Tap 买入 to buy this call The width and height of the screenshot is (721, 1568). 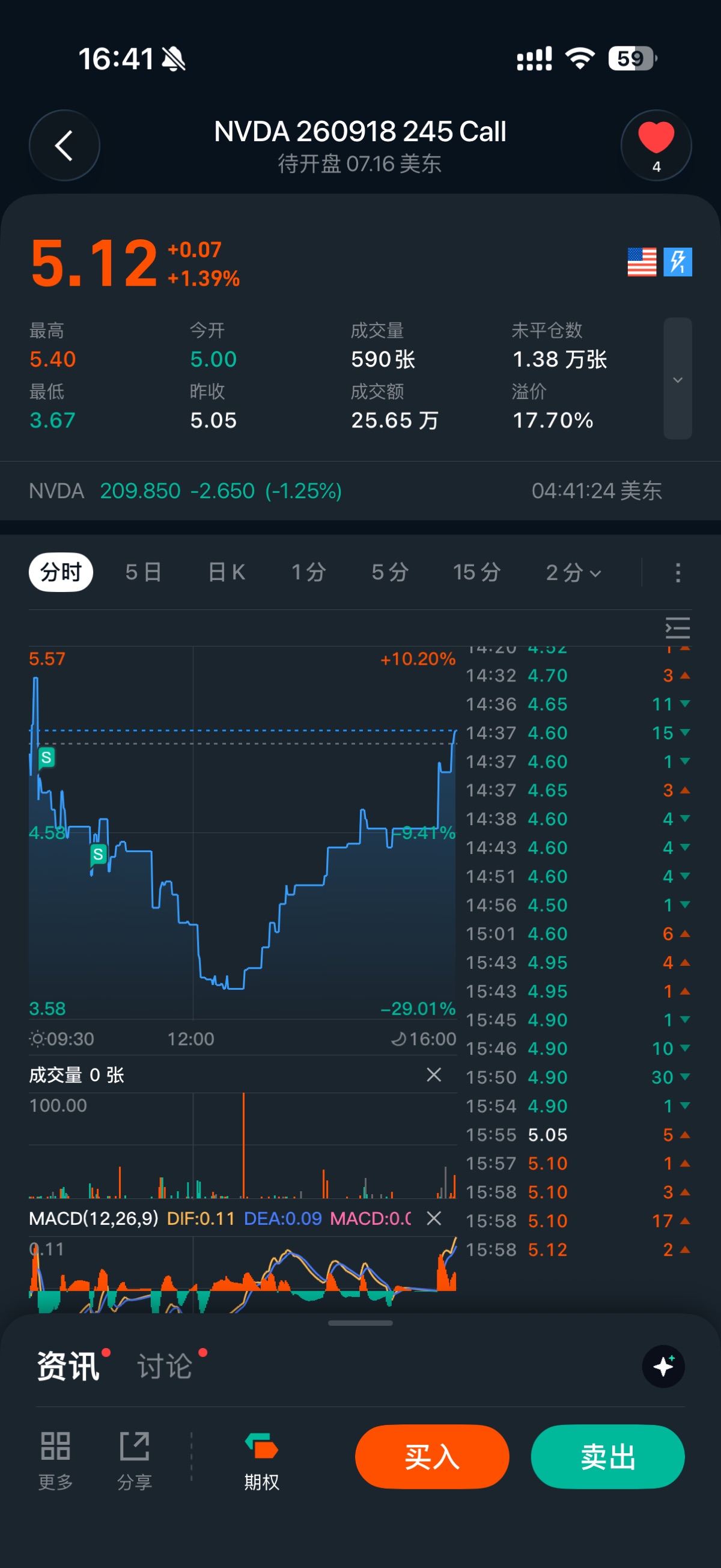(432, 1457)
